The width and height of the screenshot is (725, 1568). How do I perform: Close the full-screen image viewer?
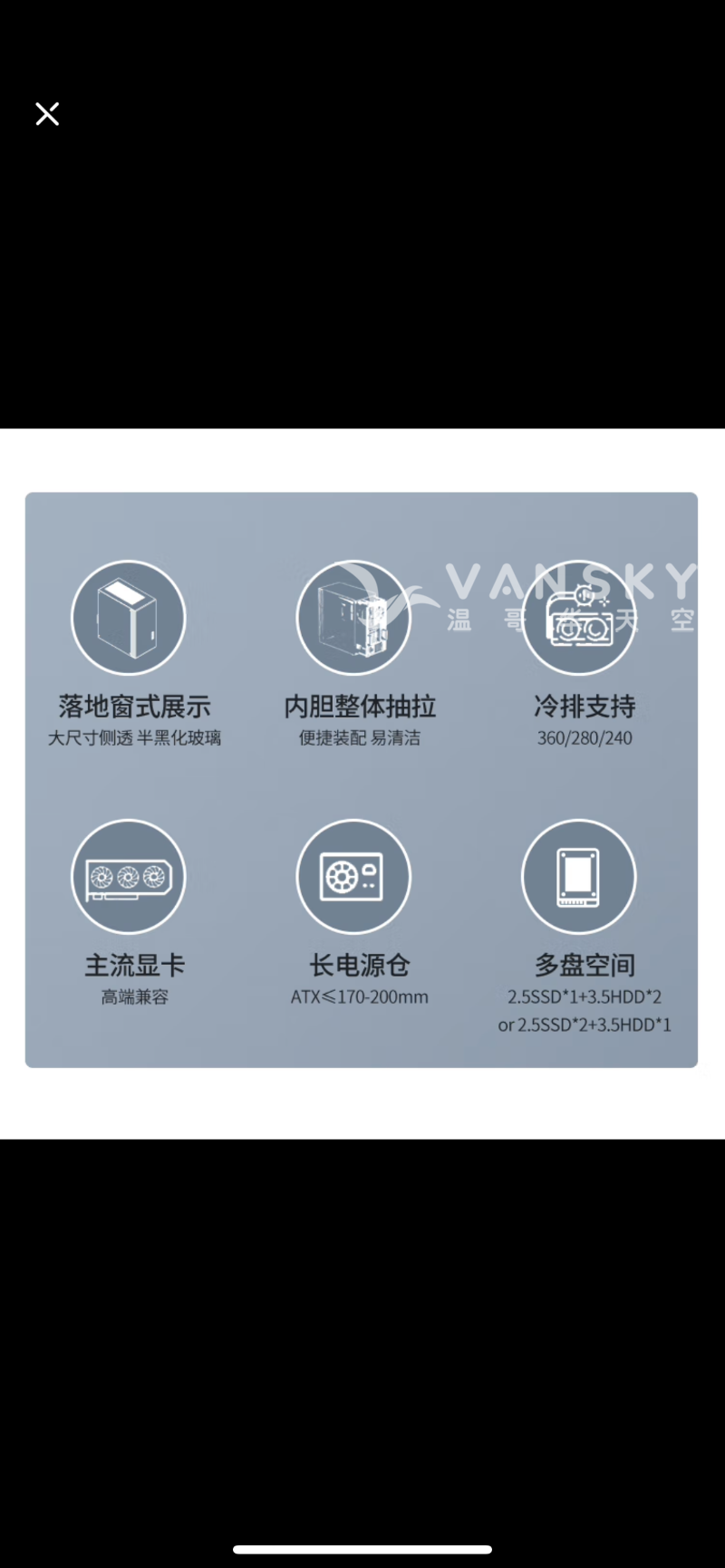tap(47, 114)
